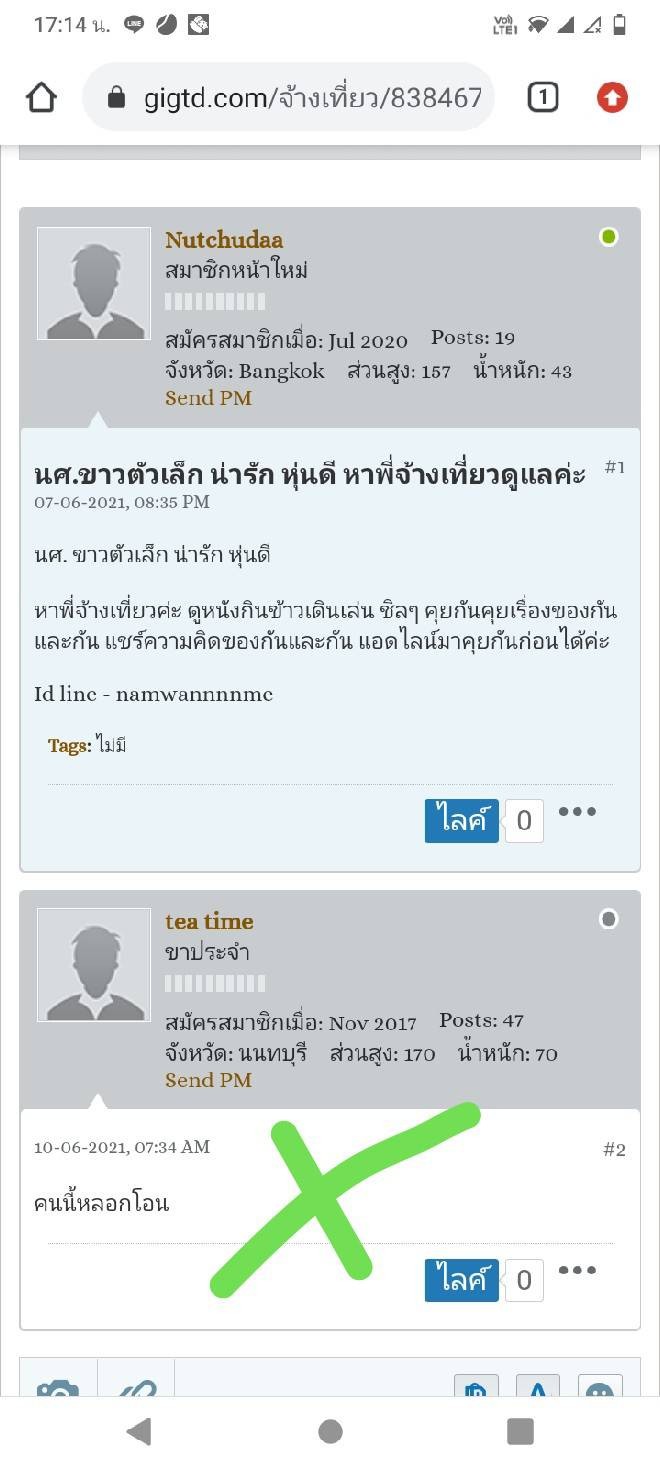Go back using system navigation

click(139, 1432)
